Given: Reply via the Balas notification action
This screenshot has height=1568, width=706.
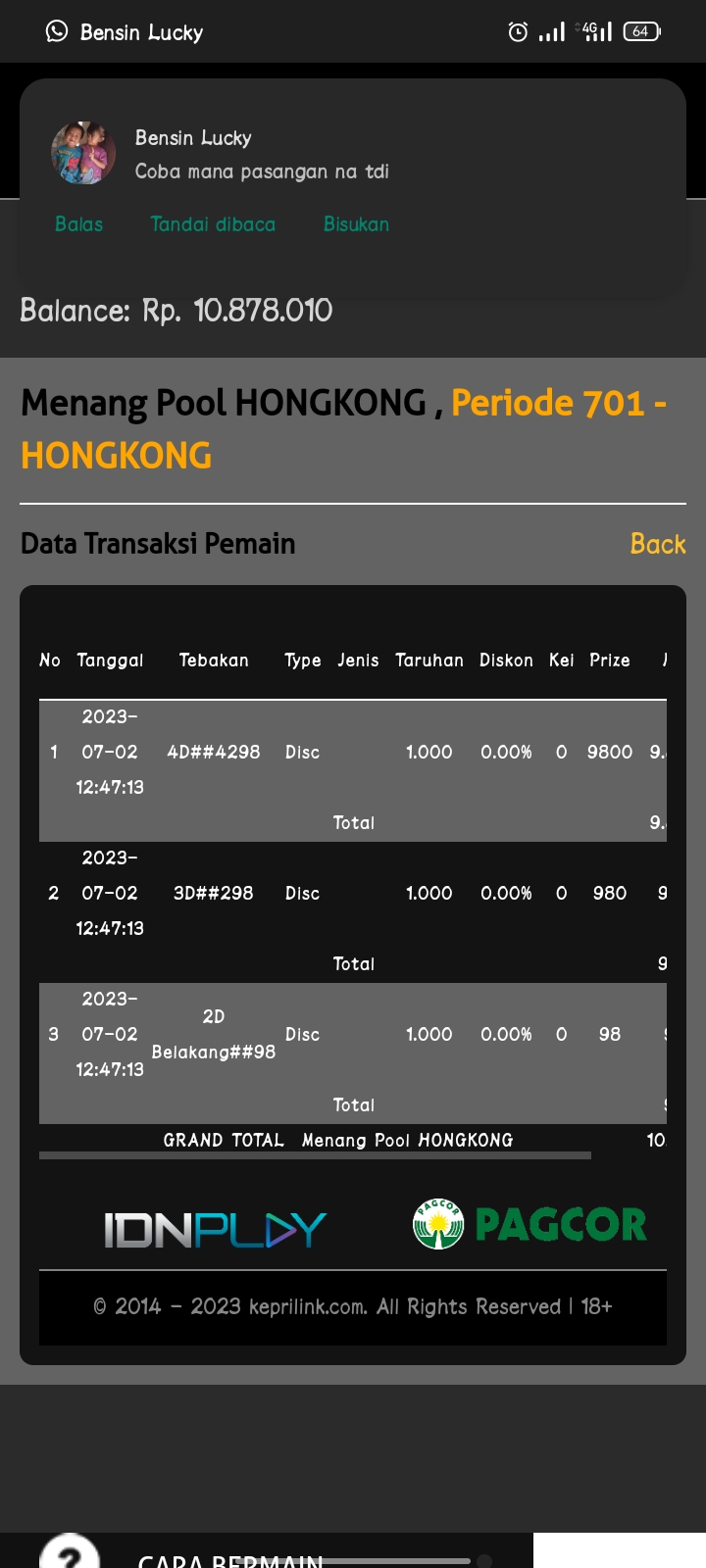Looking at the screenshot, I should click(78, 224).
